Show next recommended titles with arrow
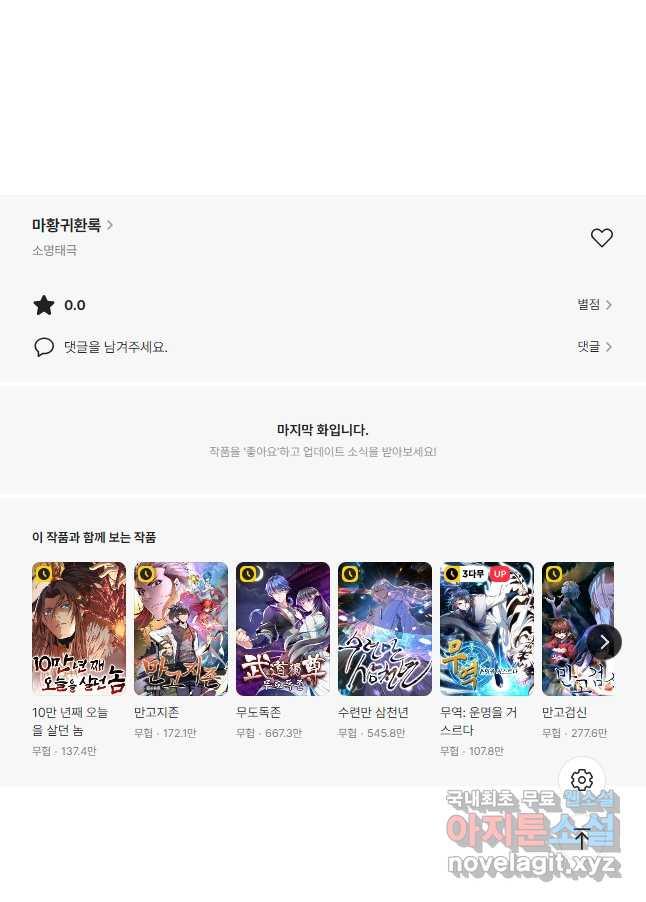Image resolution: width=646 pixels, height=902 pixels. (x=604, y=642)
